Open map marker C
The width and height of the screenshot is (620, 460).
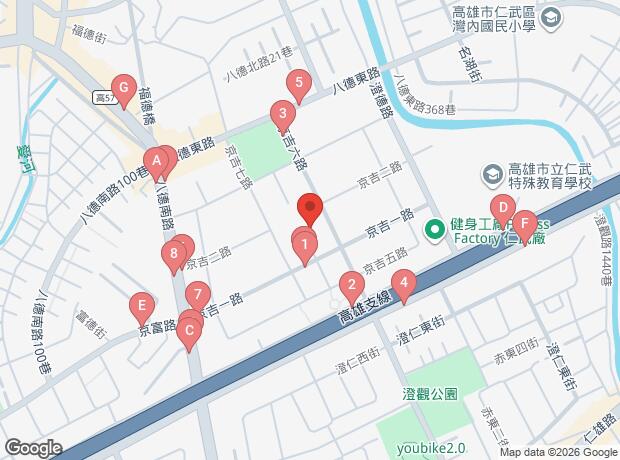pyautogui.click(x=189, y=329)
